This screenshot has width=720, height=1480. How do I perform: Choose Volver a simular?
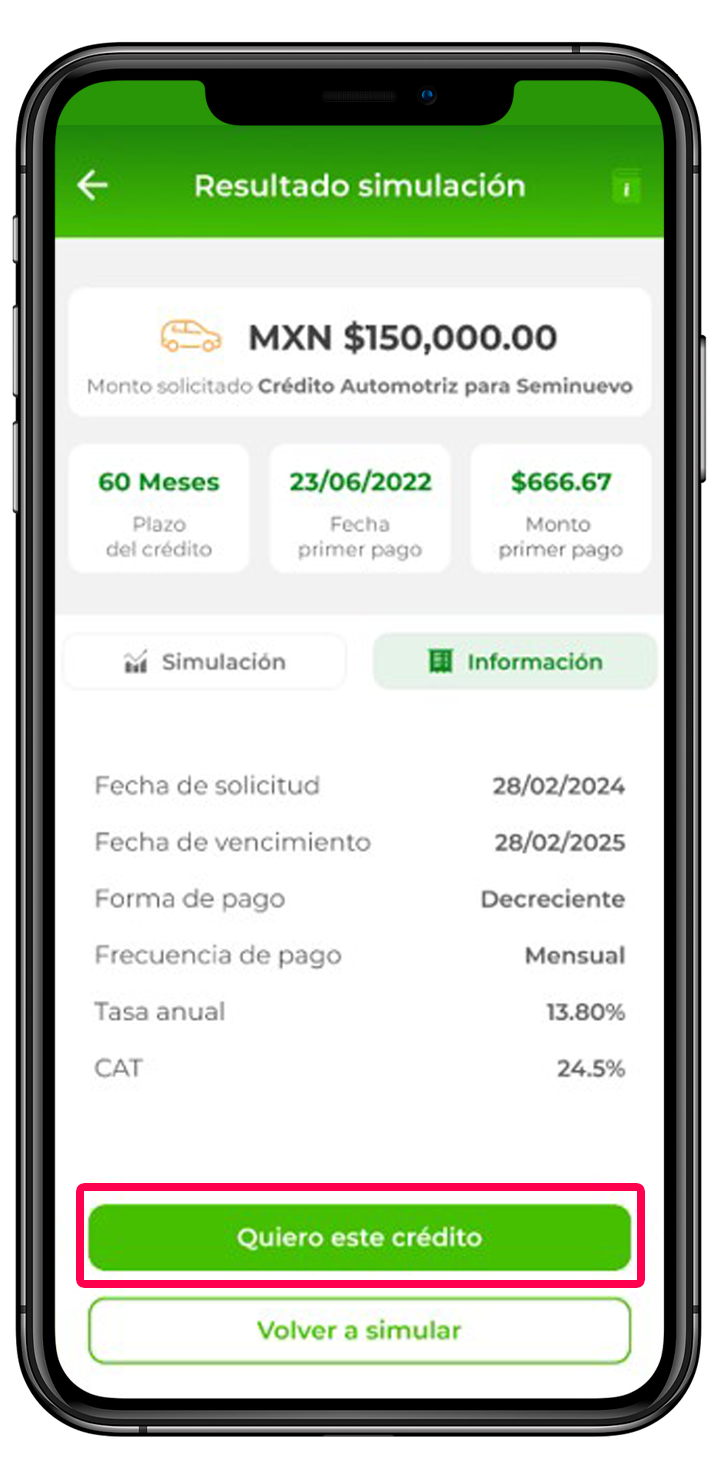pos(359,1331)
